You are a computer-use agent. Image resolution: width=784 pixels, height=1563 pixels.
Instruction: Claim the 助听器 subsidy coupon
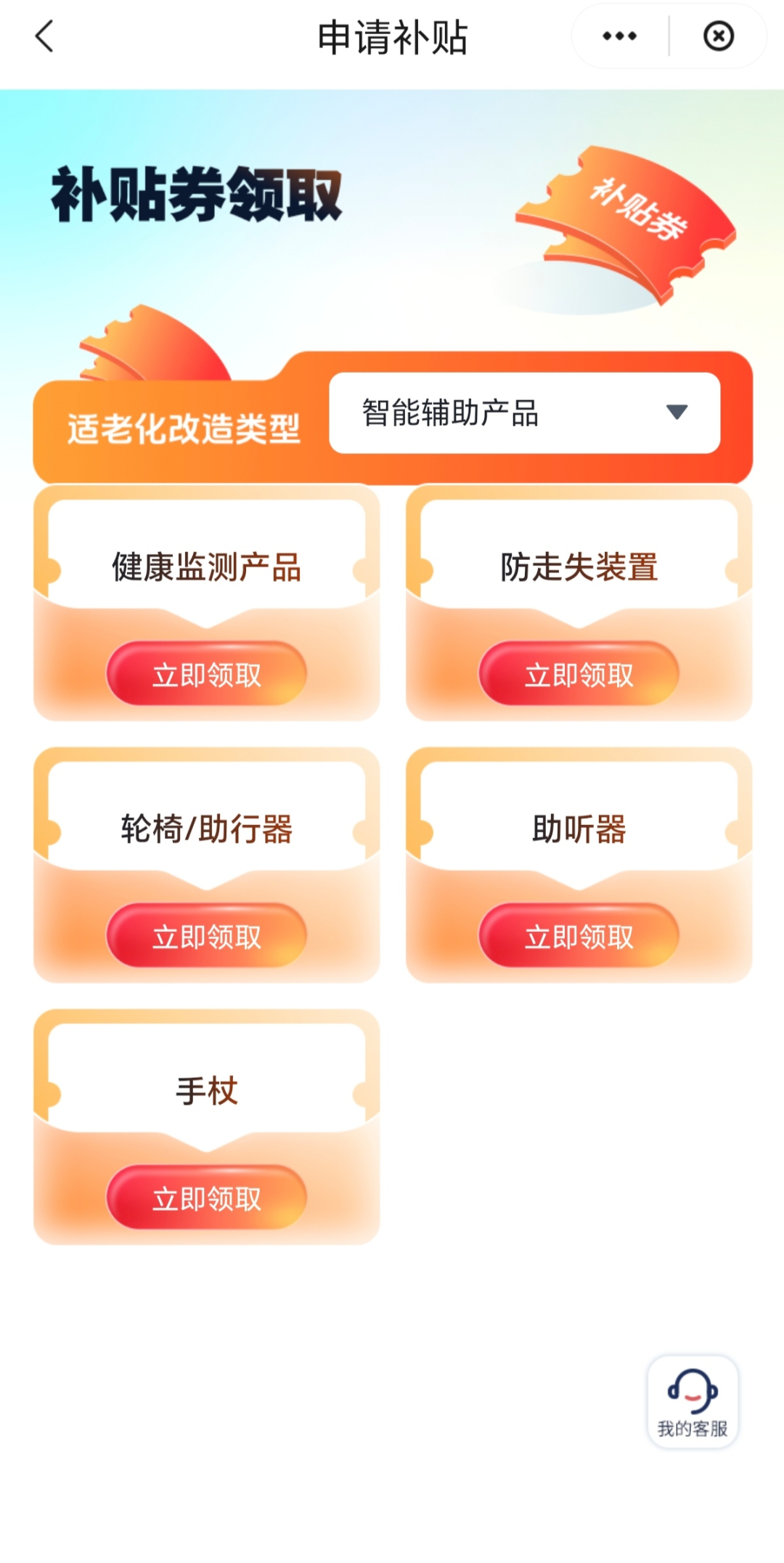pyautogui.click(x=579, y=935)
